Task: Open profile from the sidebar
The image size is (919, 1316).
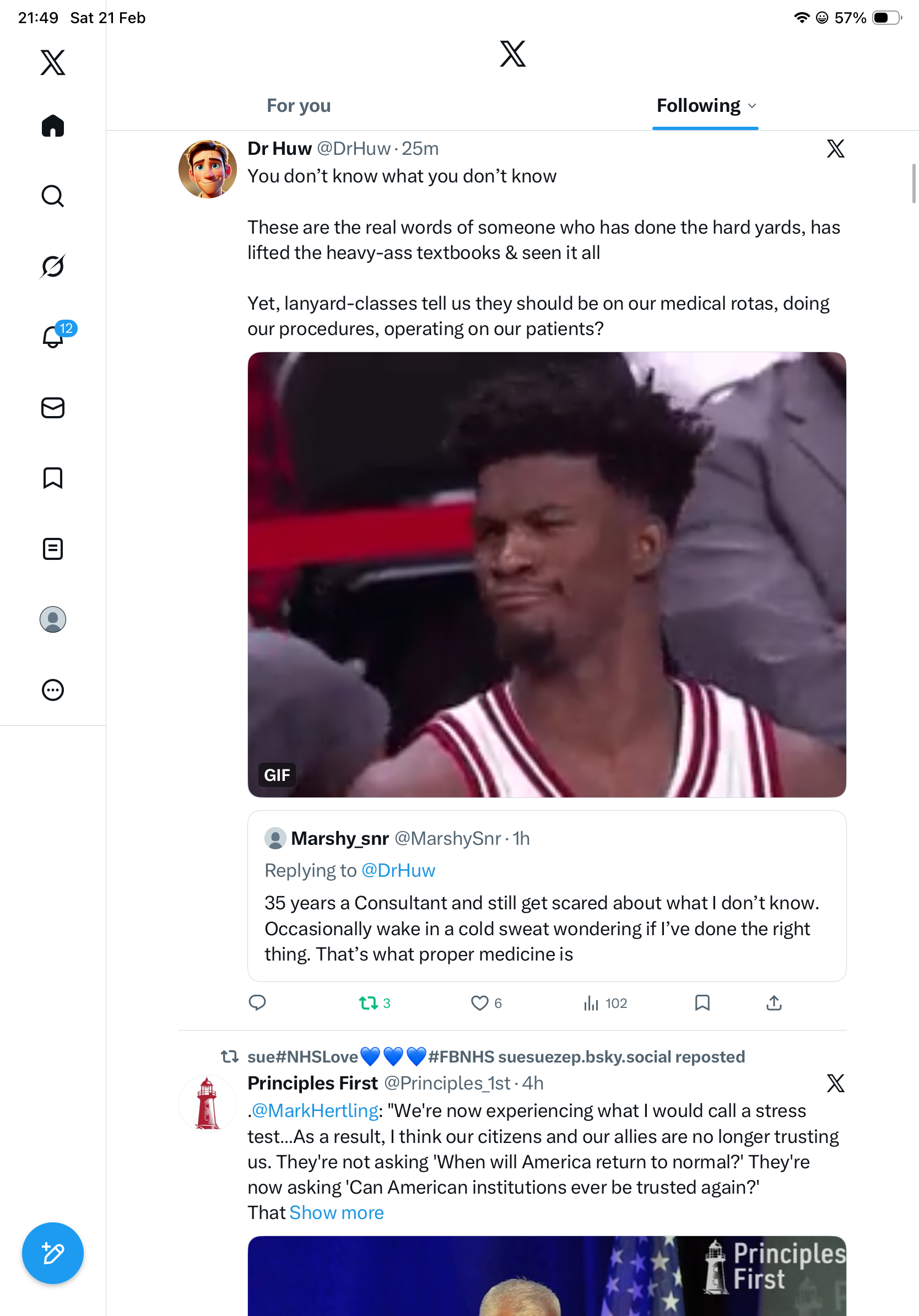Action: tap(53, 619)
